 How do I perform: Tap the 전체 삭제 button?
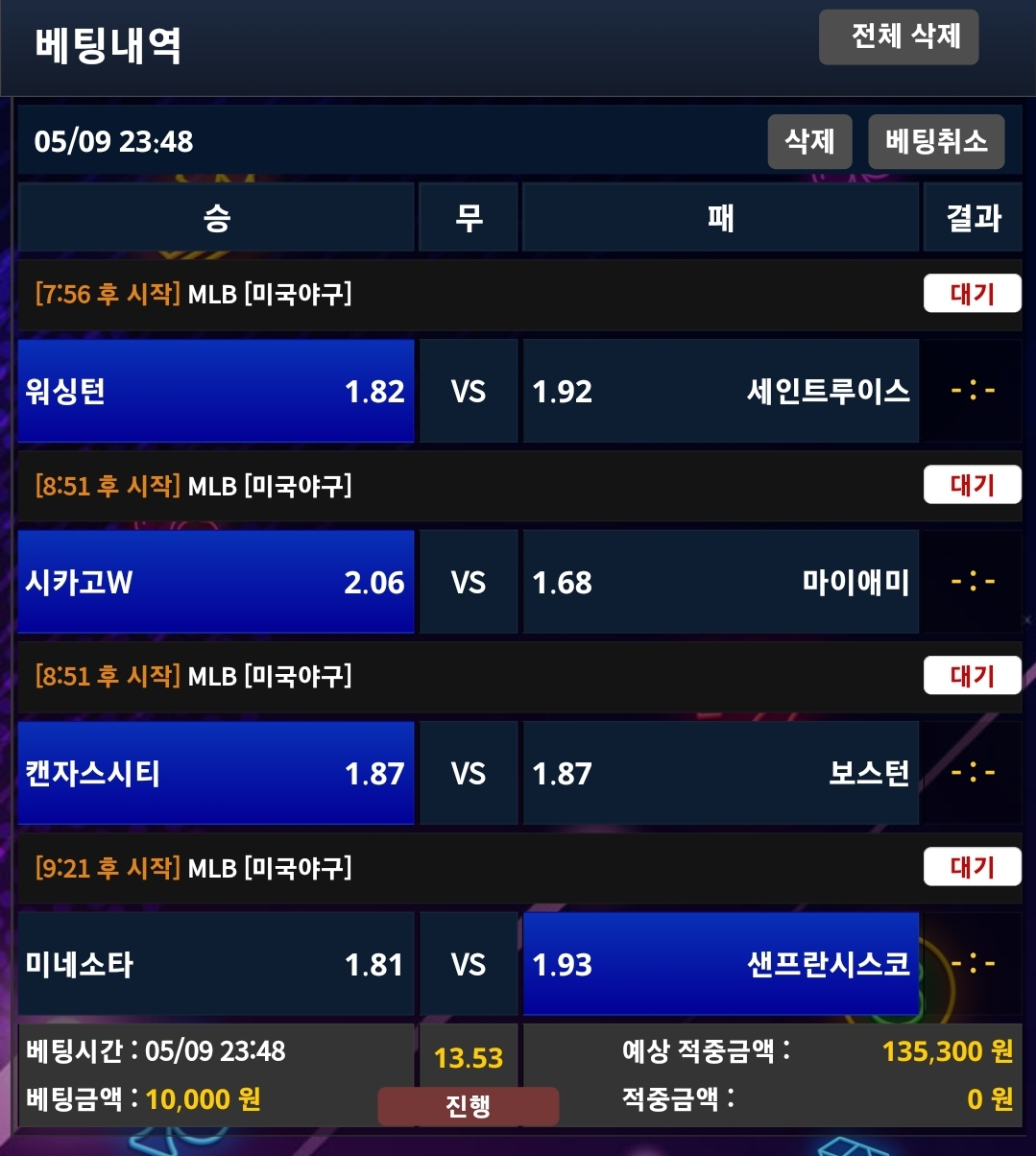coord(898,37)
